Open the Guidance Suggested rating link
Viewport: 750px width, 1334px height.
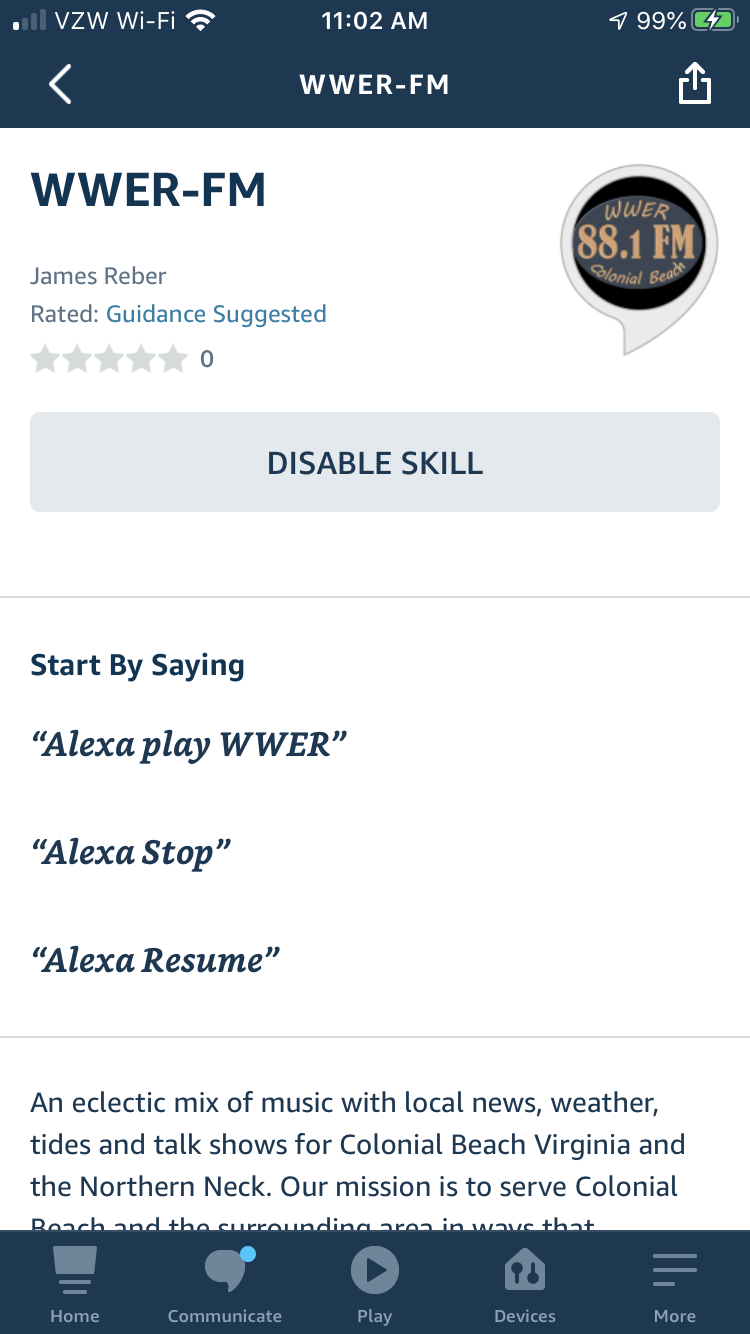point(216,314)
